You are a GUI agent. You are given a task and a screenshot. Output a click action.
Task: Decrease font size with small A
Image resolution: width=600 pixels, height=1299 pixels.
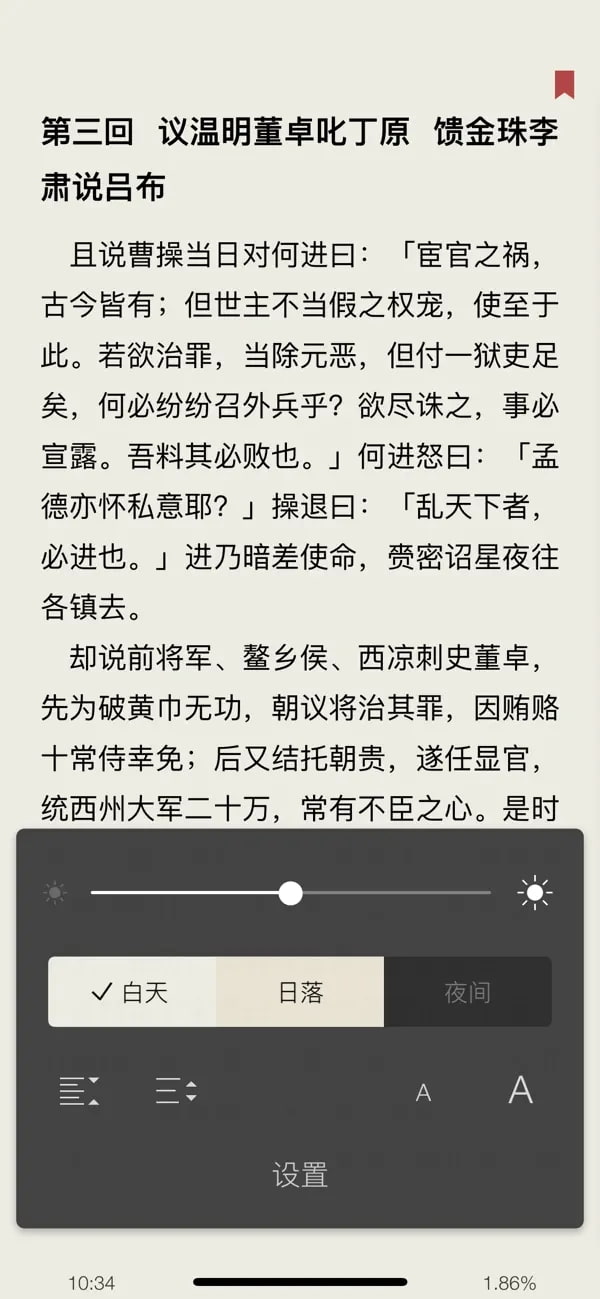423,1093
